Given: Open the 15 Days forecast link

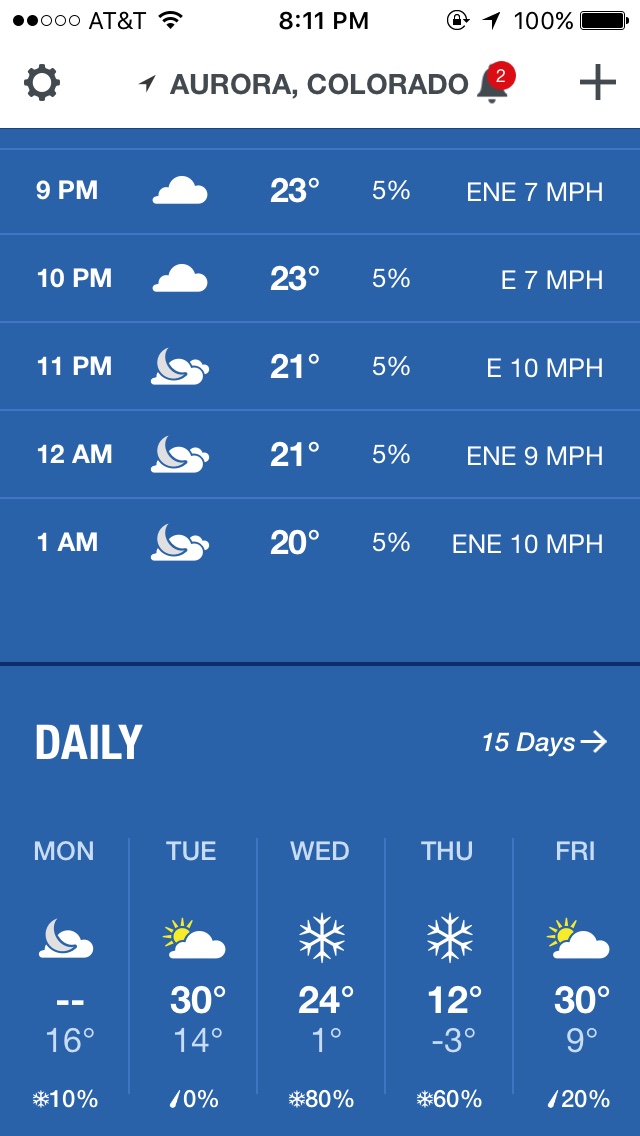Looking at the screenshot, I should click(544, 742).
